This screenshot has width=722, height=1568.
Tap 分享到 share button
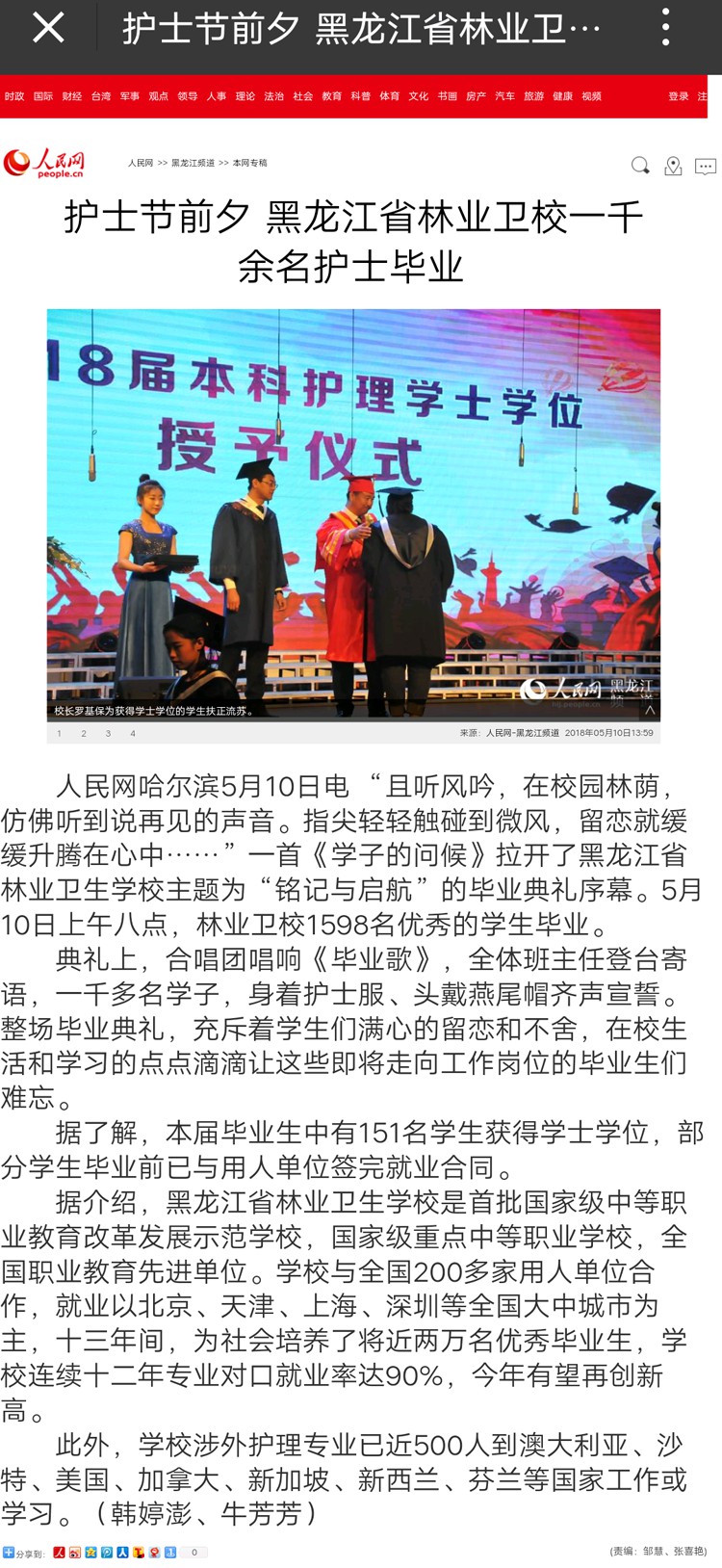point(24,1553)
